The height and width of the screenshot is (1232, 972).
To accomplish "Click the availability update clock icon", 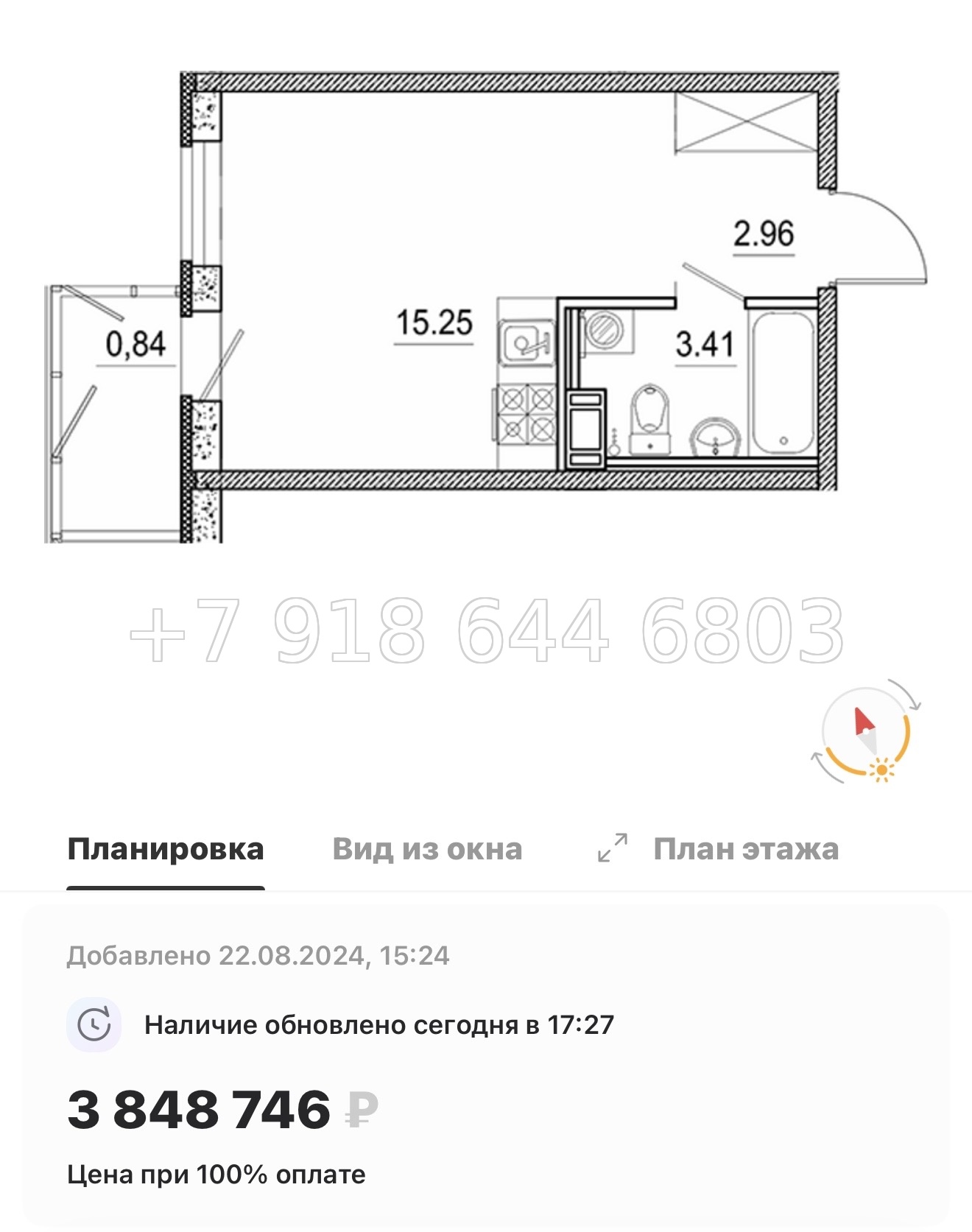I will click(94, 1024).
